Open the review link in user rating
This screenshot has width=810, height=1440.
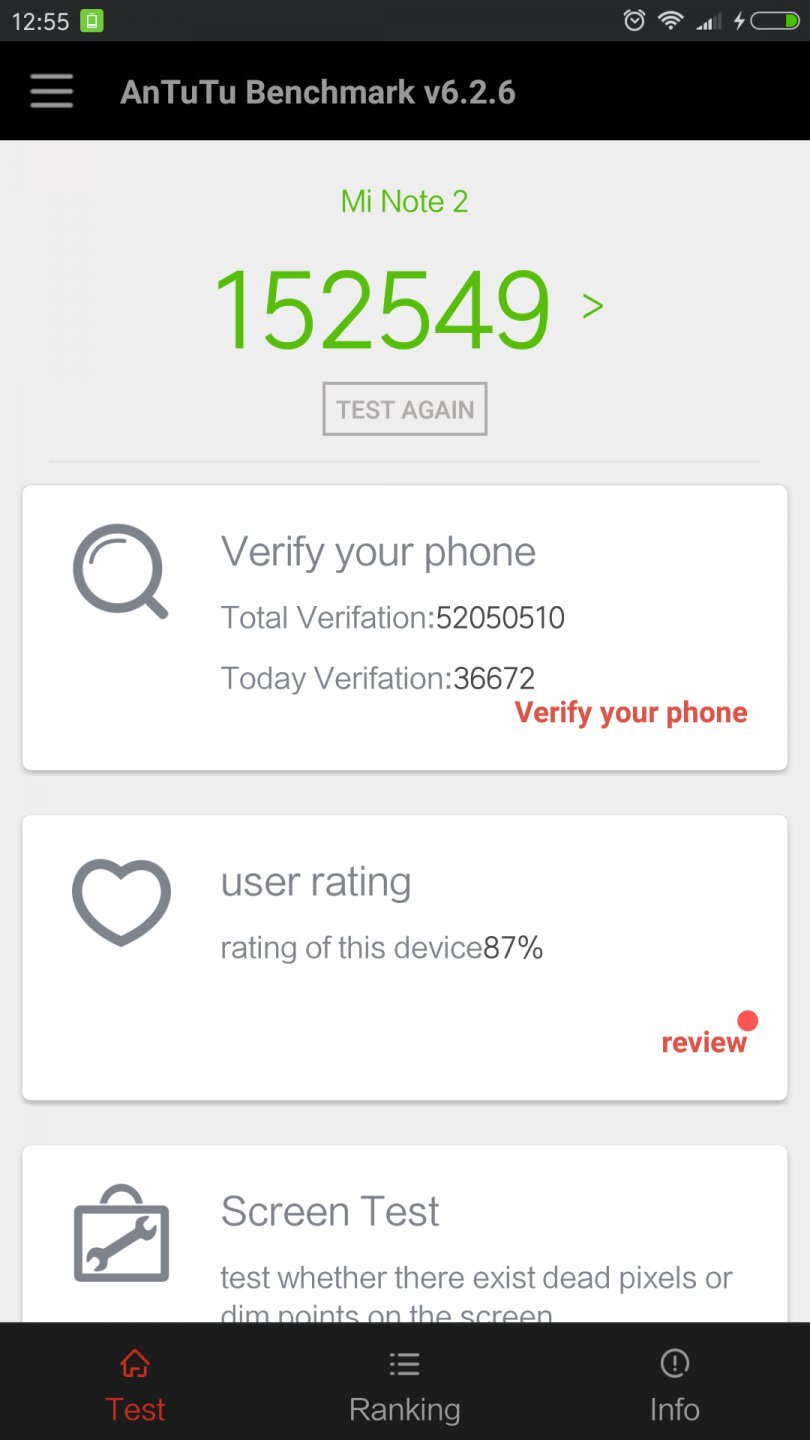[x=704, y=1042]
